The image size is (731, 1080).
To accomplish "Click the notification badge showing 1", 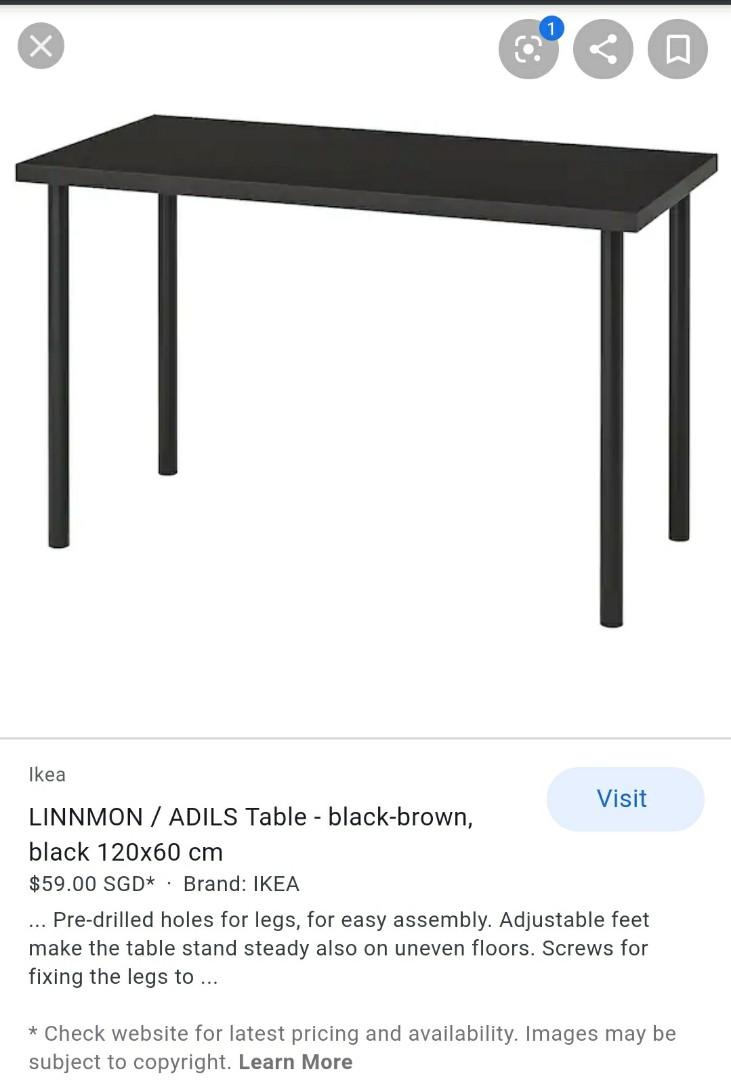I will click(551, 30).
